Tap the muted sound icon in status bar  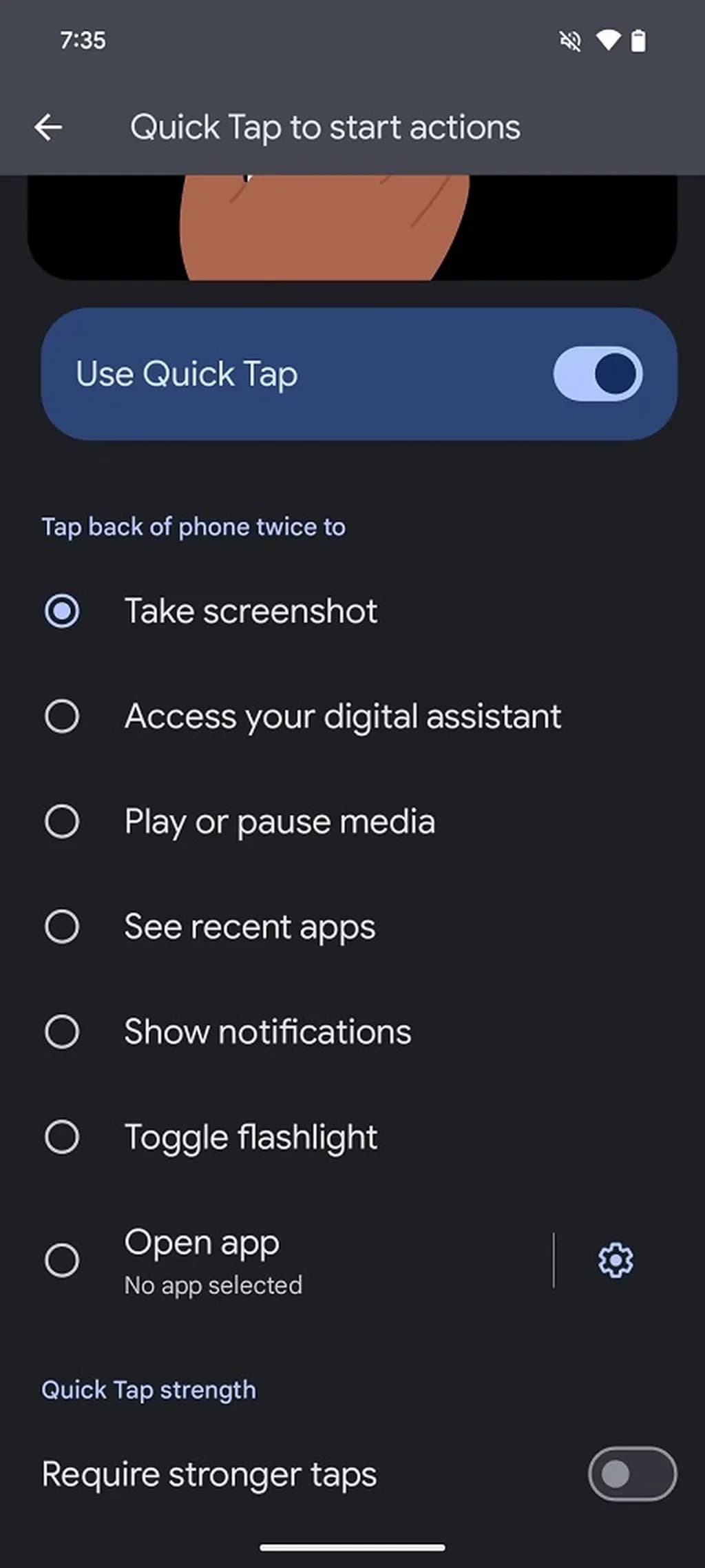(570, 41)
